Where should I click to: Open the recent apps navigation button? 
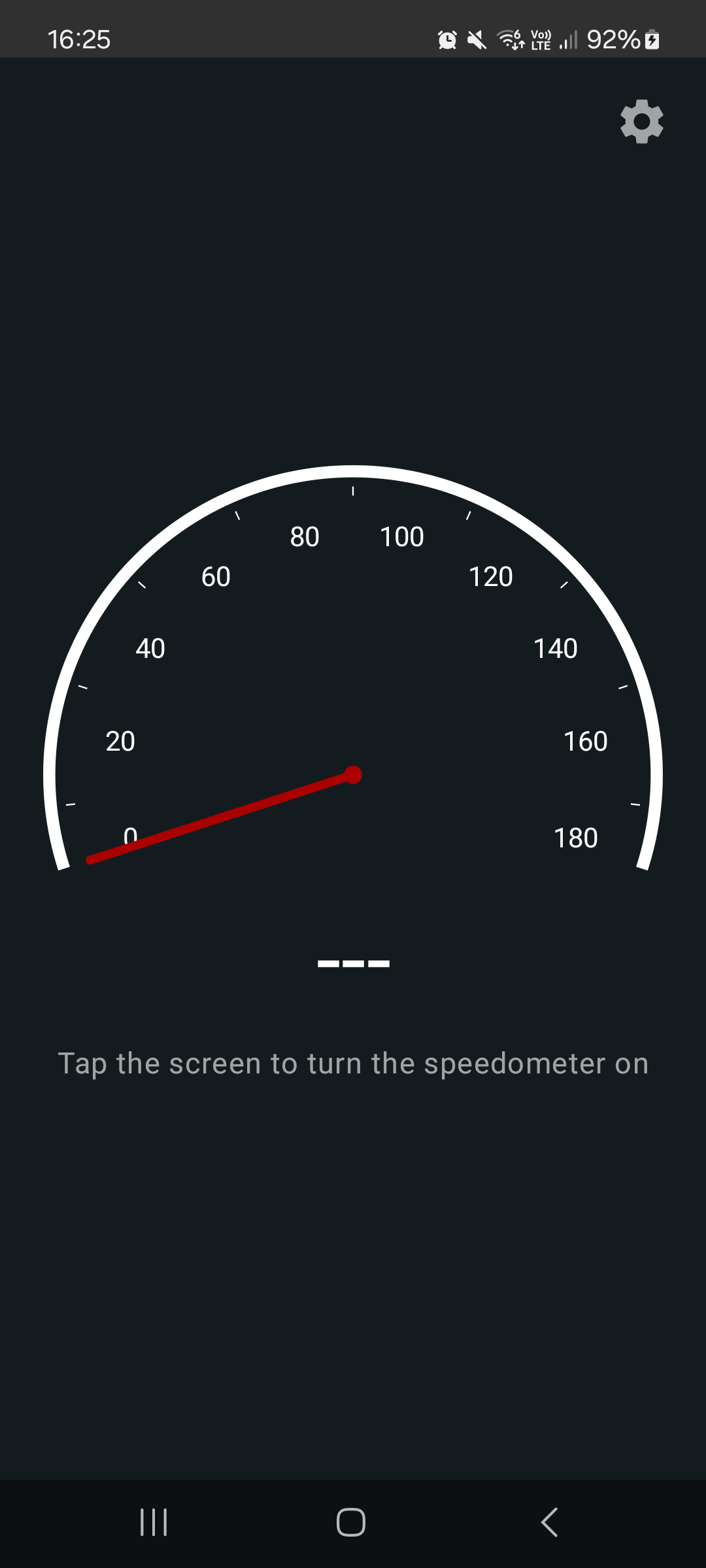[x=153, y=1521]
